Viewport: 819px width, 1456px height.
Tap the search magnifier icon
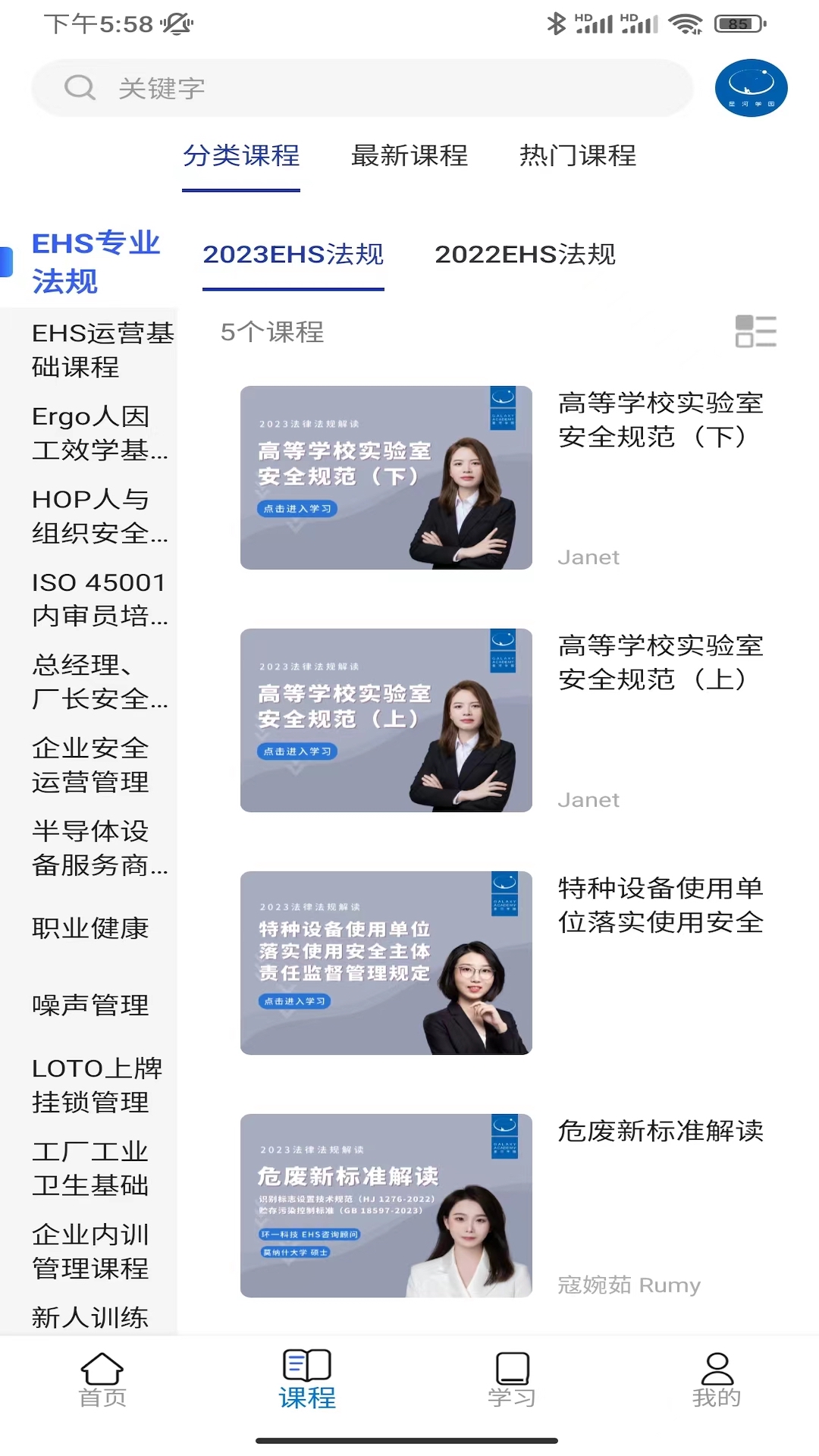pos(80,87)
